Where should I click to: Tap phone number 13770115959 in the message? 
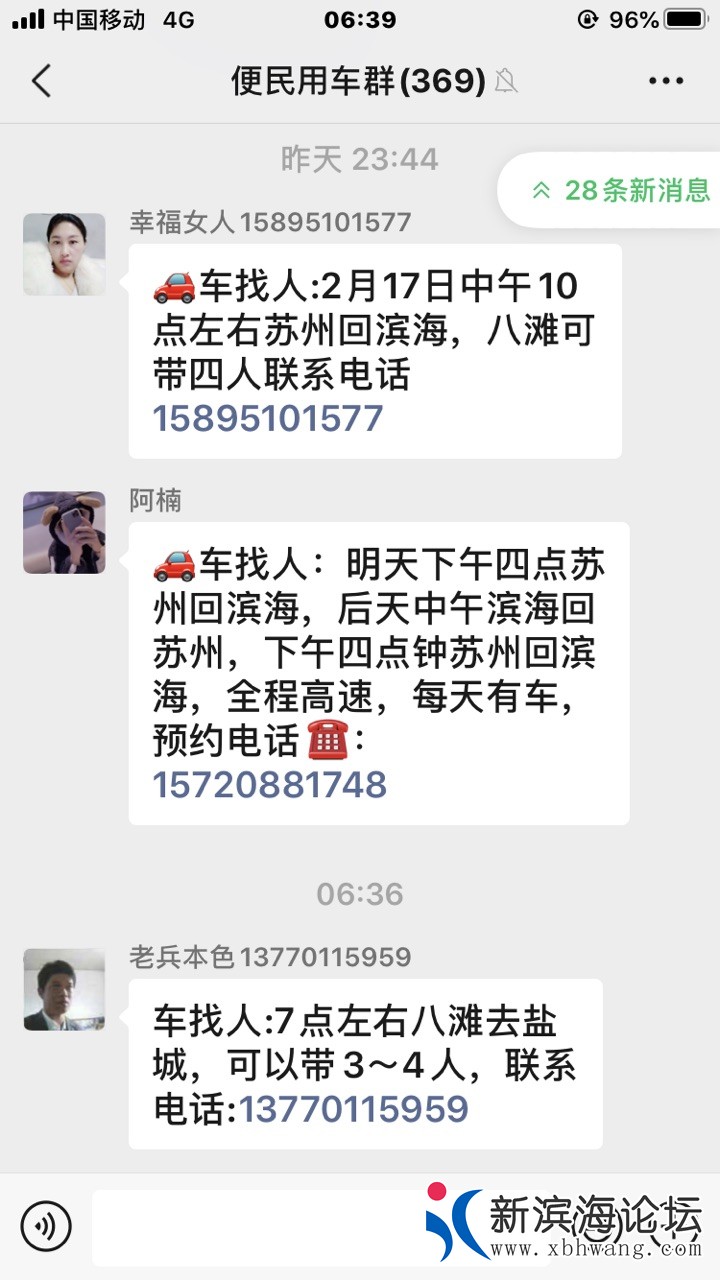353,1108
